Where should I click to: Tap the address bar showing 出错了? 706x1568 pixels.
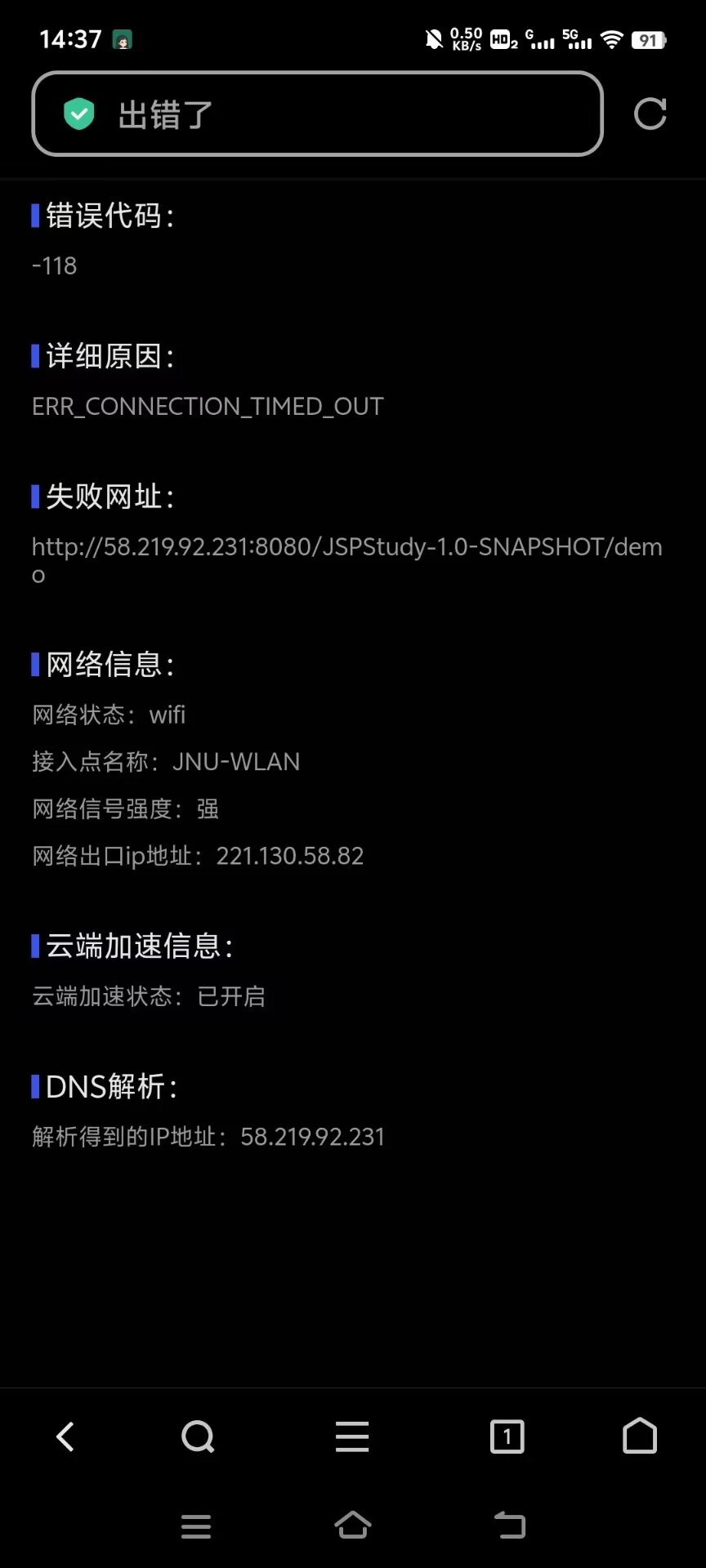click(317, 114)
